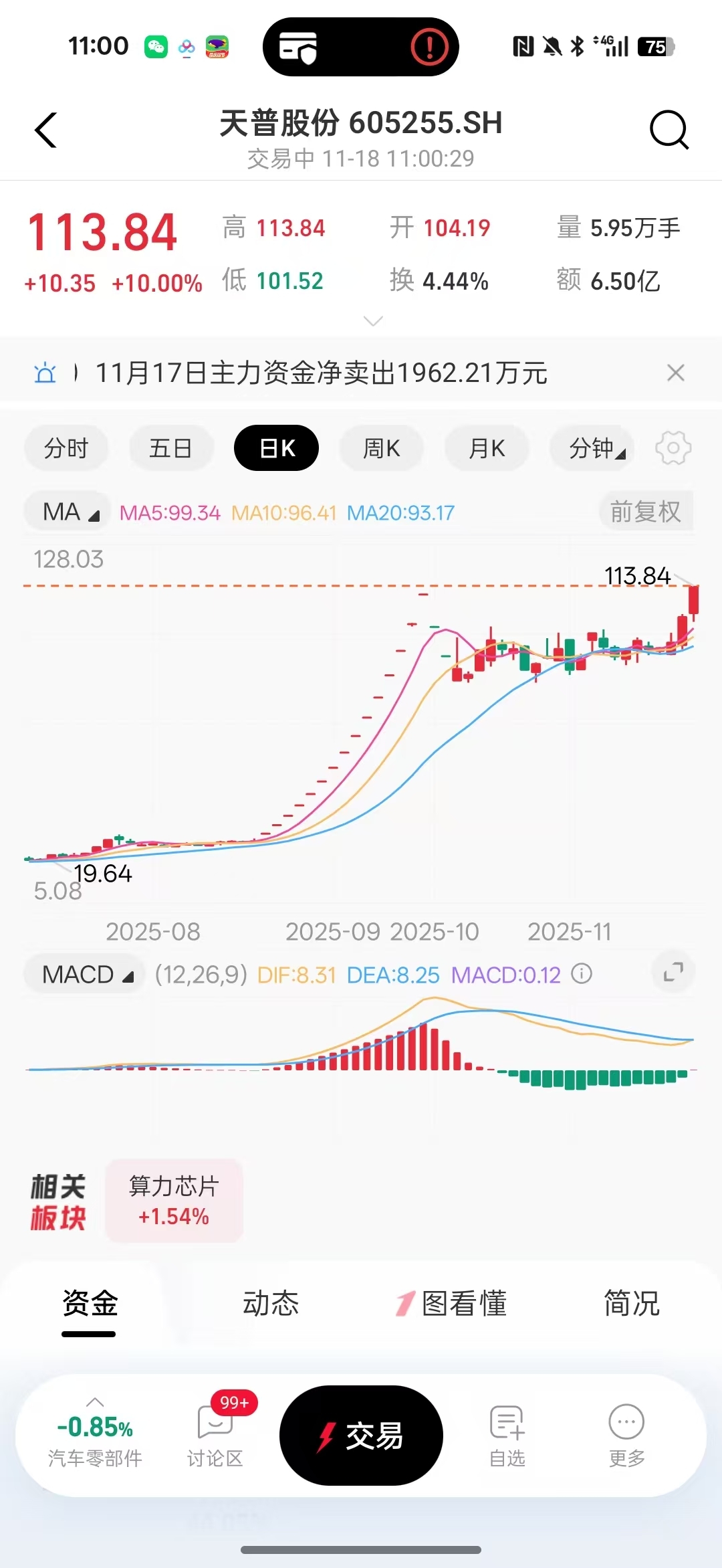Select the 周K chart tab
Image resolution: width=722 pixels, height=1568 pixels.
click(382, 448)
